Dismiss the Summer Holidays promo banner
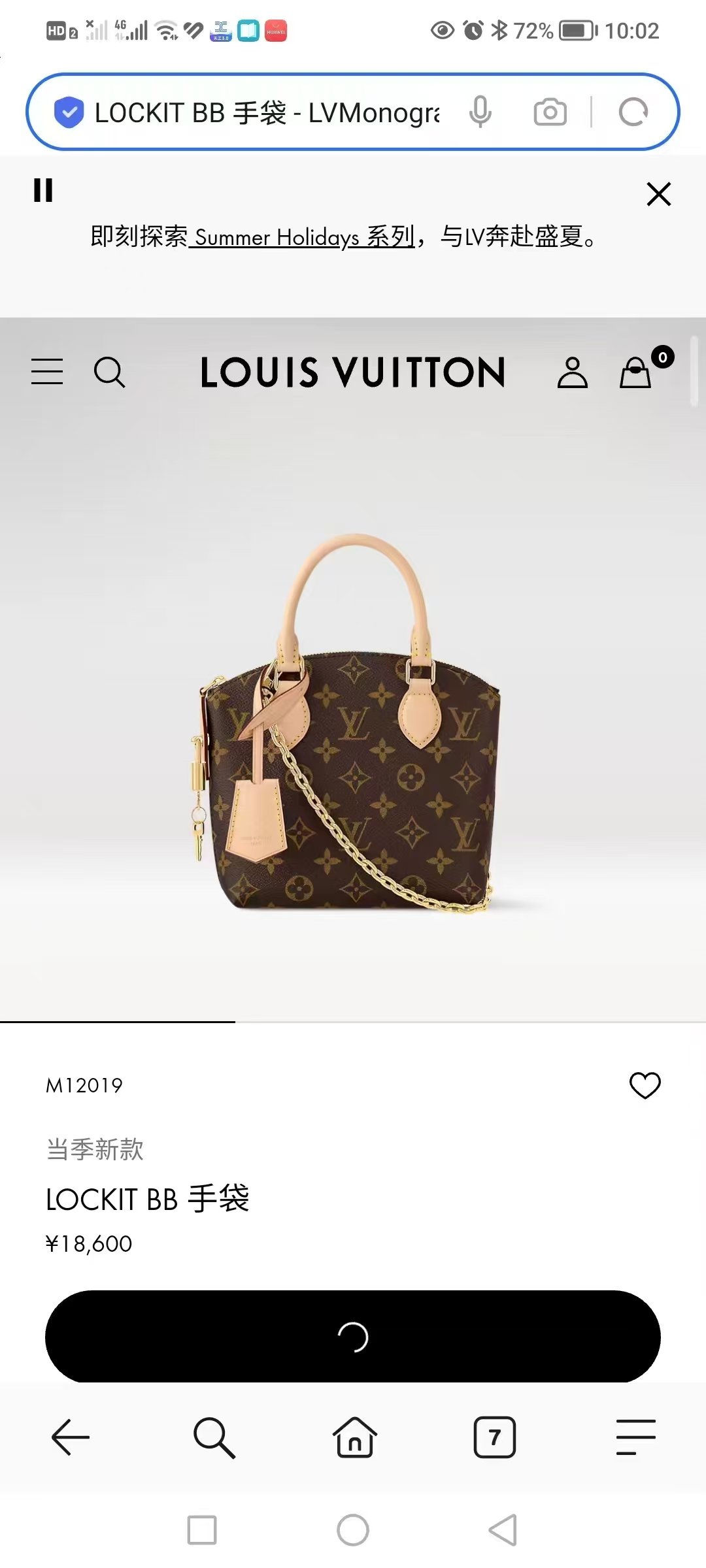 pos(658,194)
